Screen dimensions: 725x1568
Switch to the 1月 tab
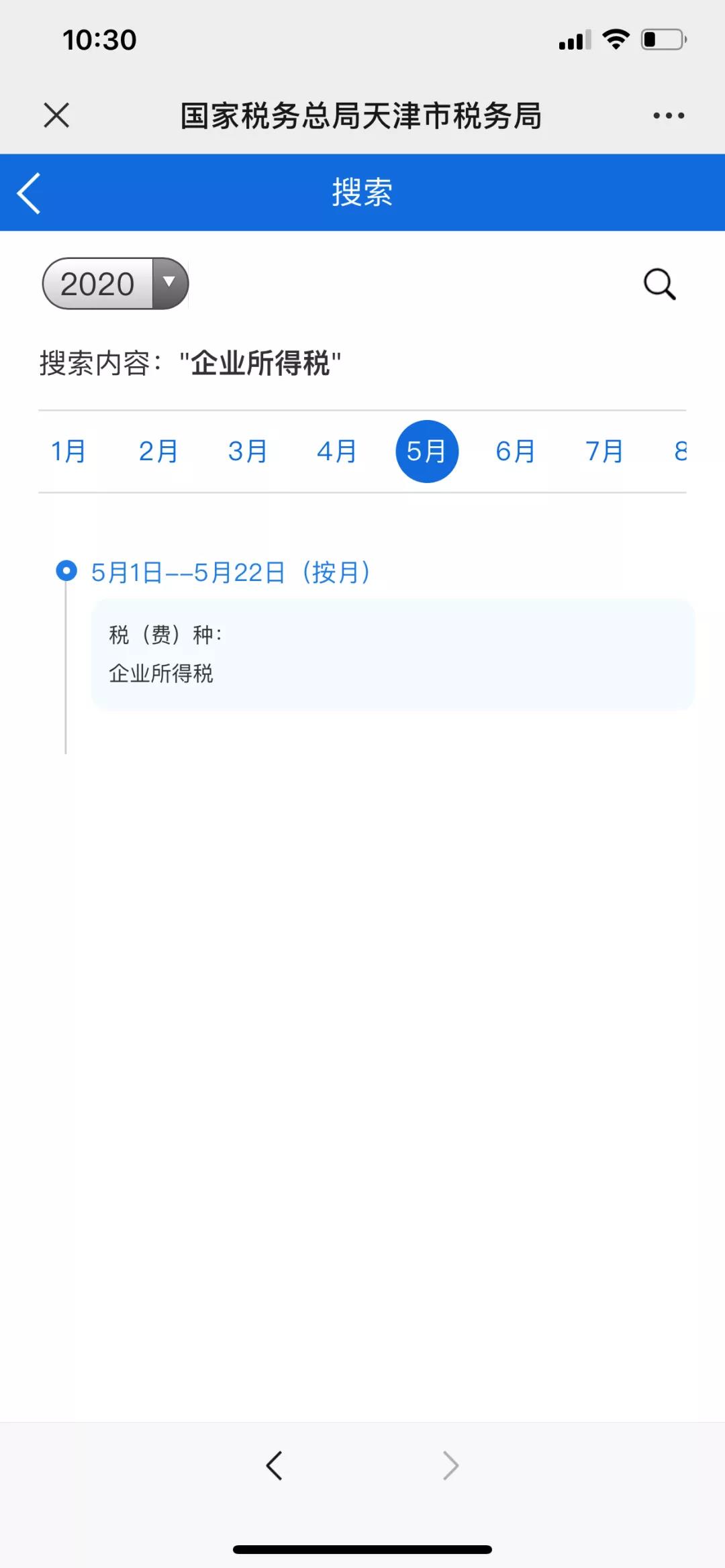(x=68, y=452)
